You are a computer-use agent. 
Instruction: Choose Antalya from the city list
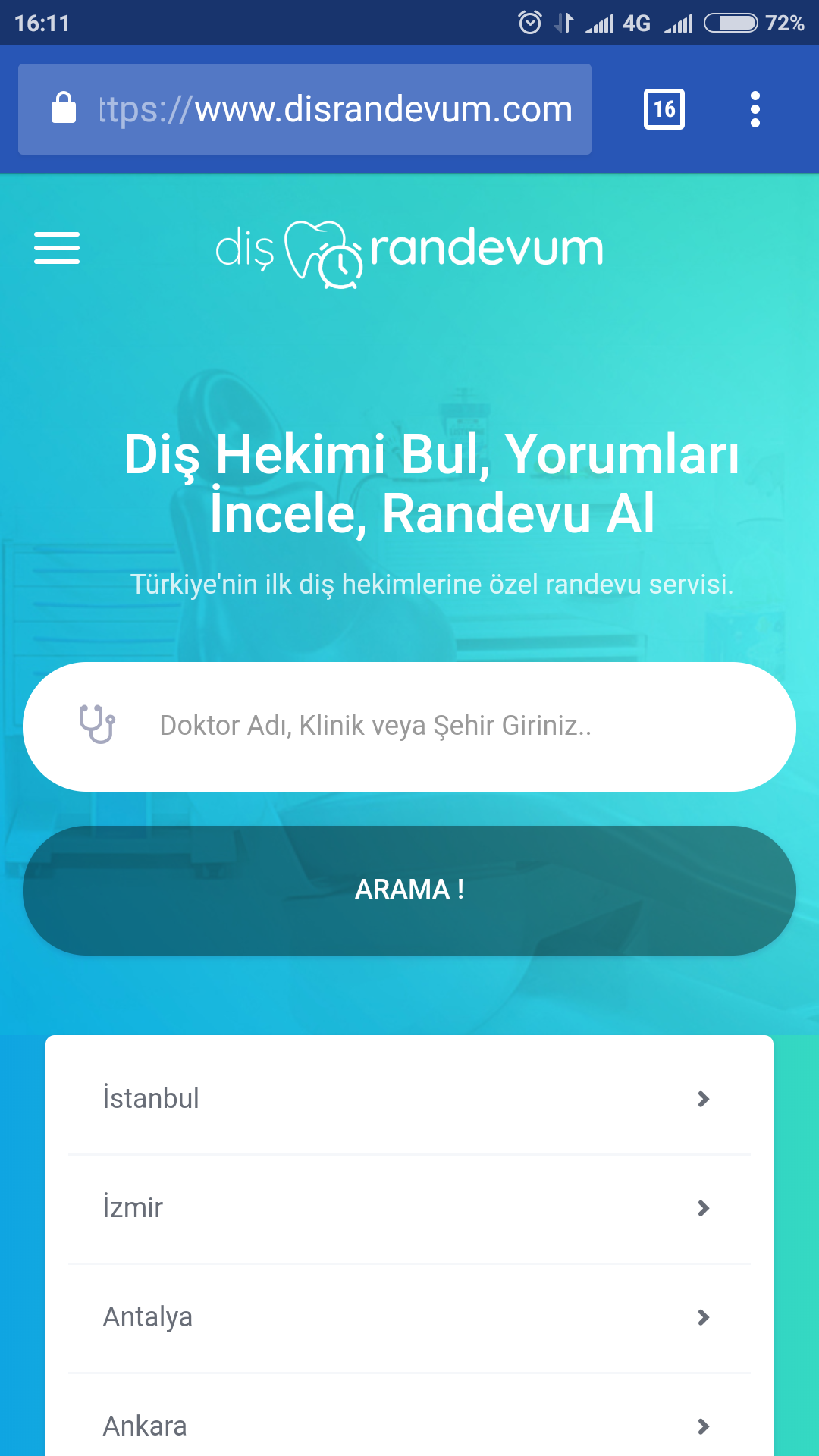click(x=409, y=1317)
